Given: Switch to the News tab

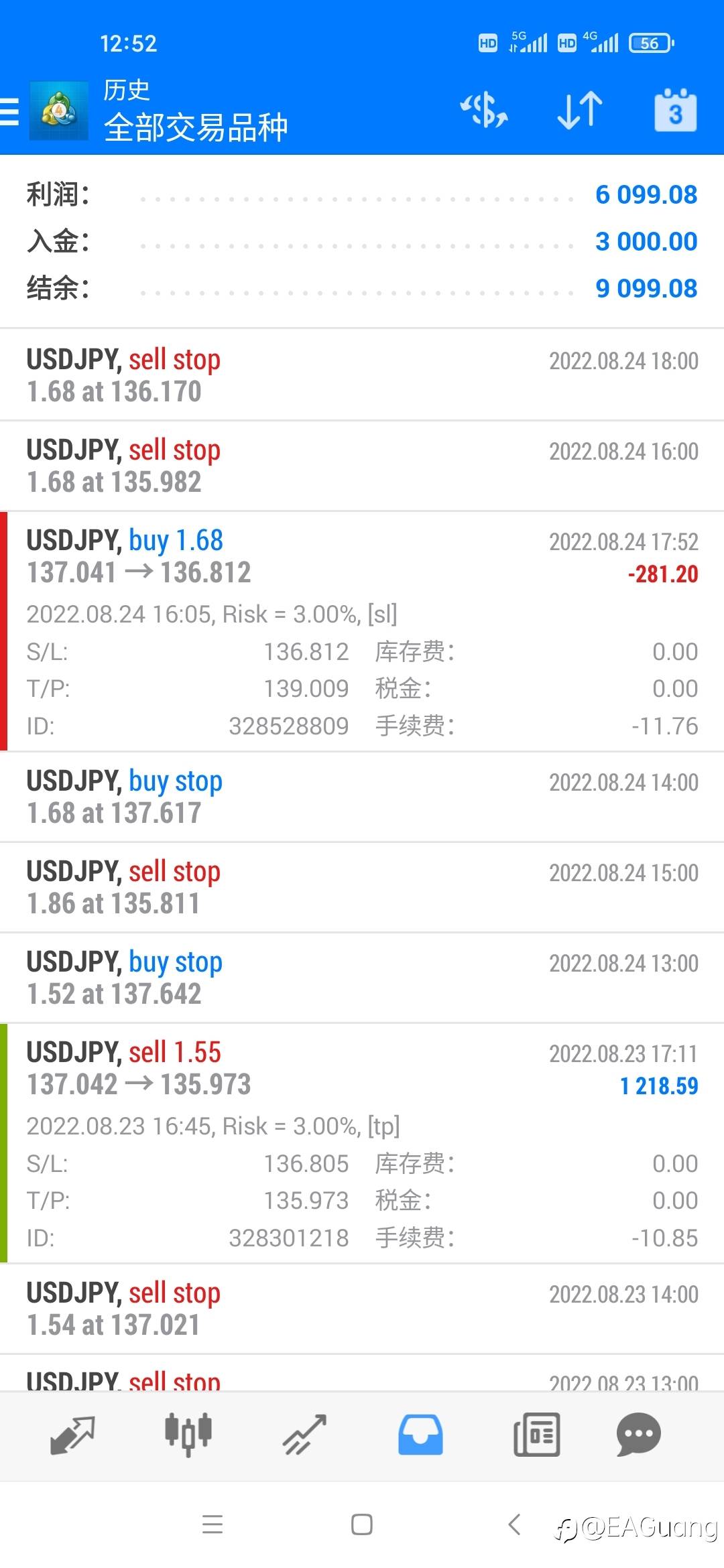Looking at the screenshot, I should 536,1435.
